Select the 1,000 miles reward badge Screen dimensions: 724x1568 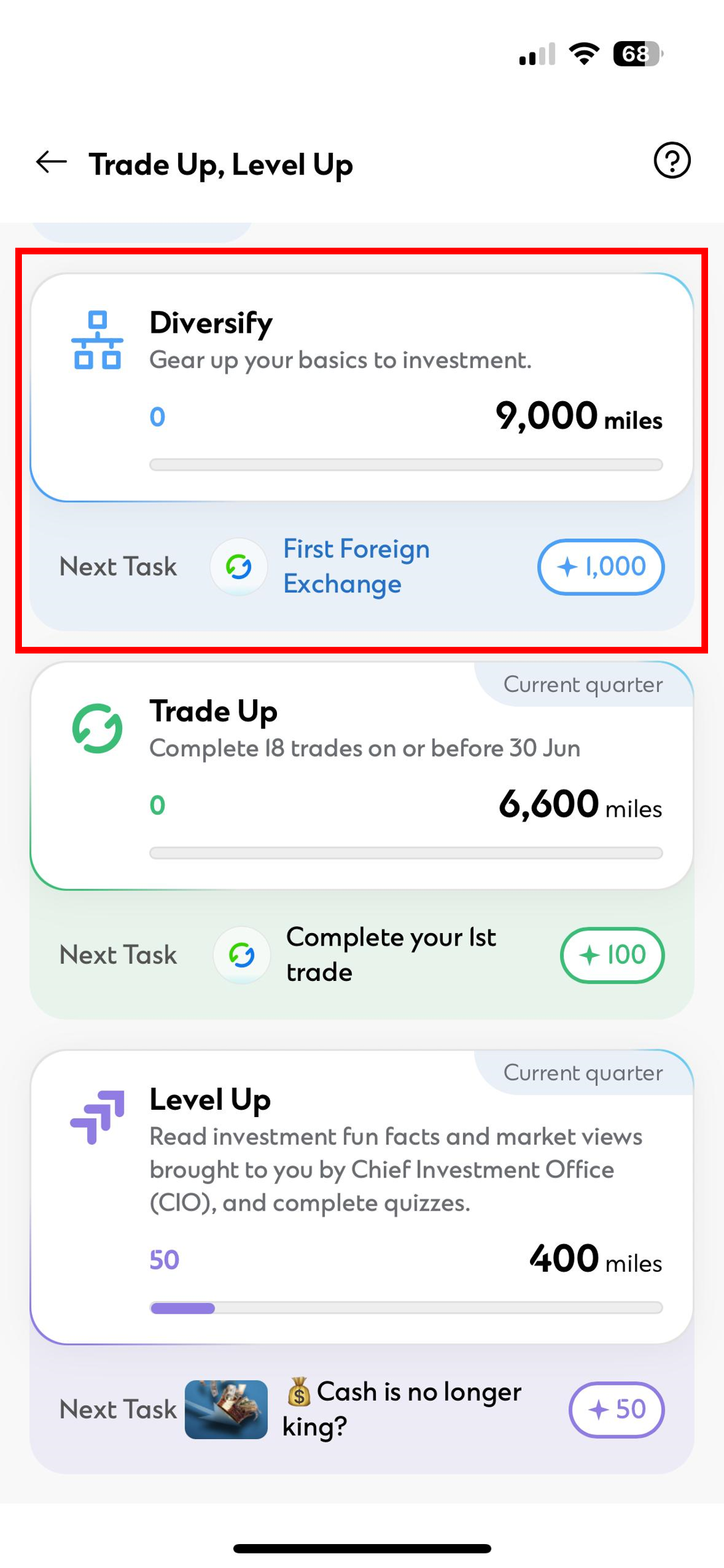[600, 566]
